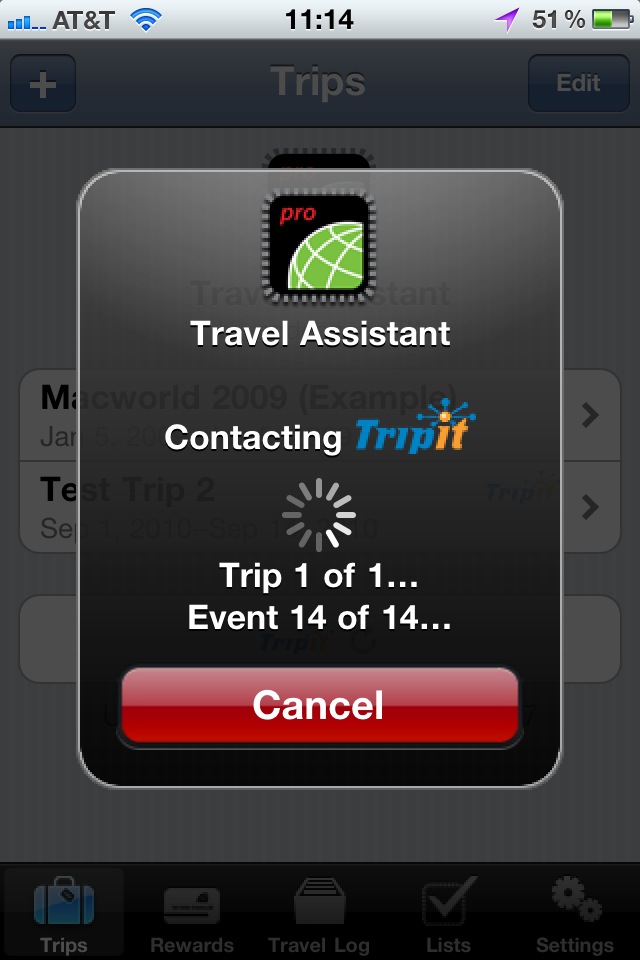
Task: Go to the Settings tab
Action: (575, 914)
